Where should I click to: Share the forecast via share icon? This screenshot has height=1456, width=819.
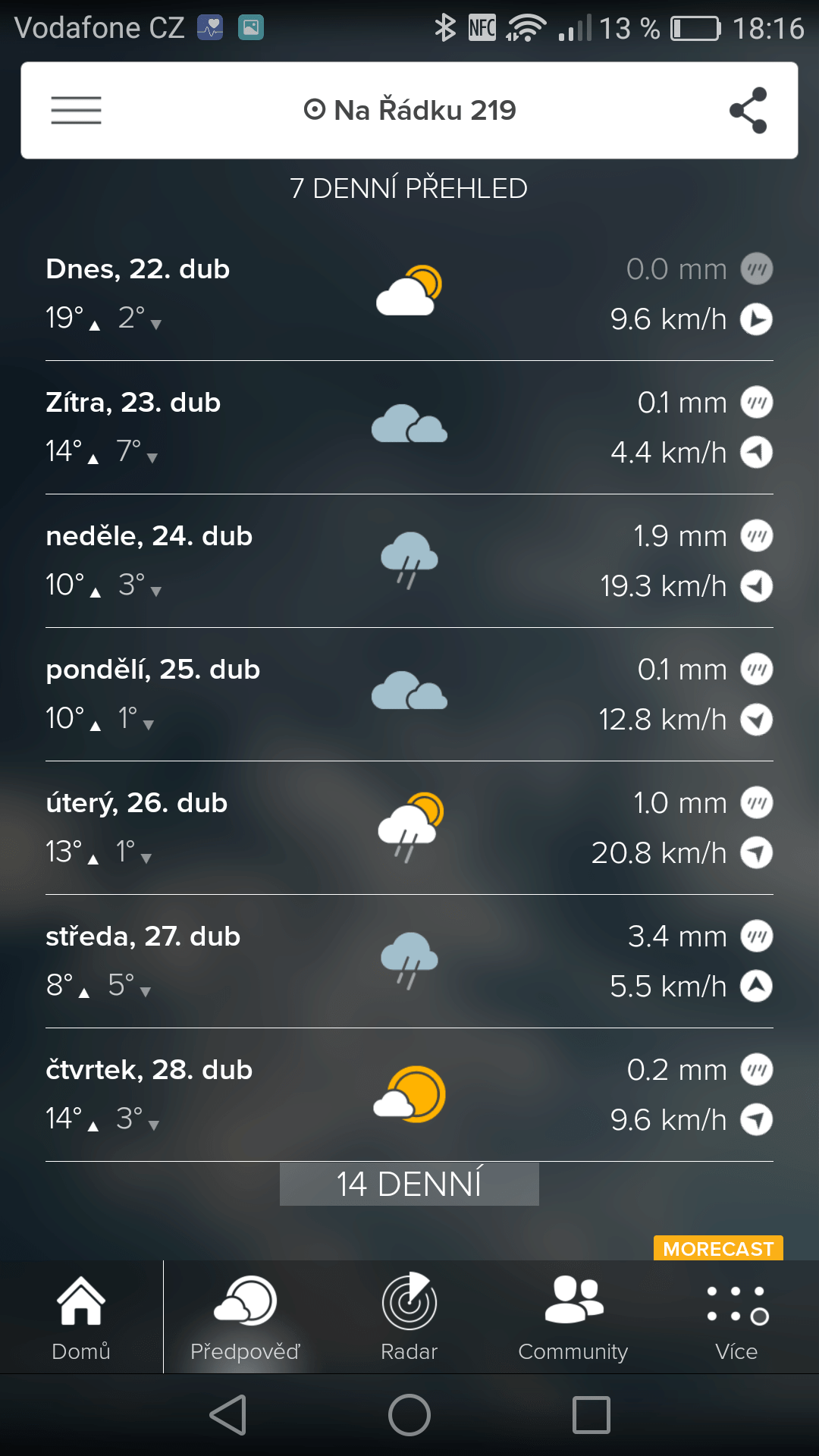point(748,111)
